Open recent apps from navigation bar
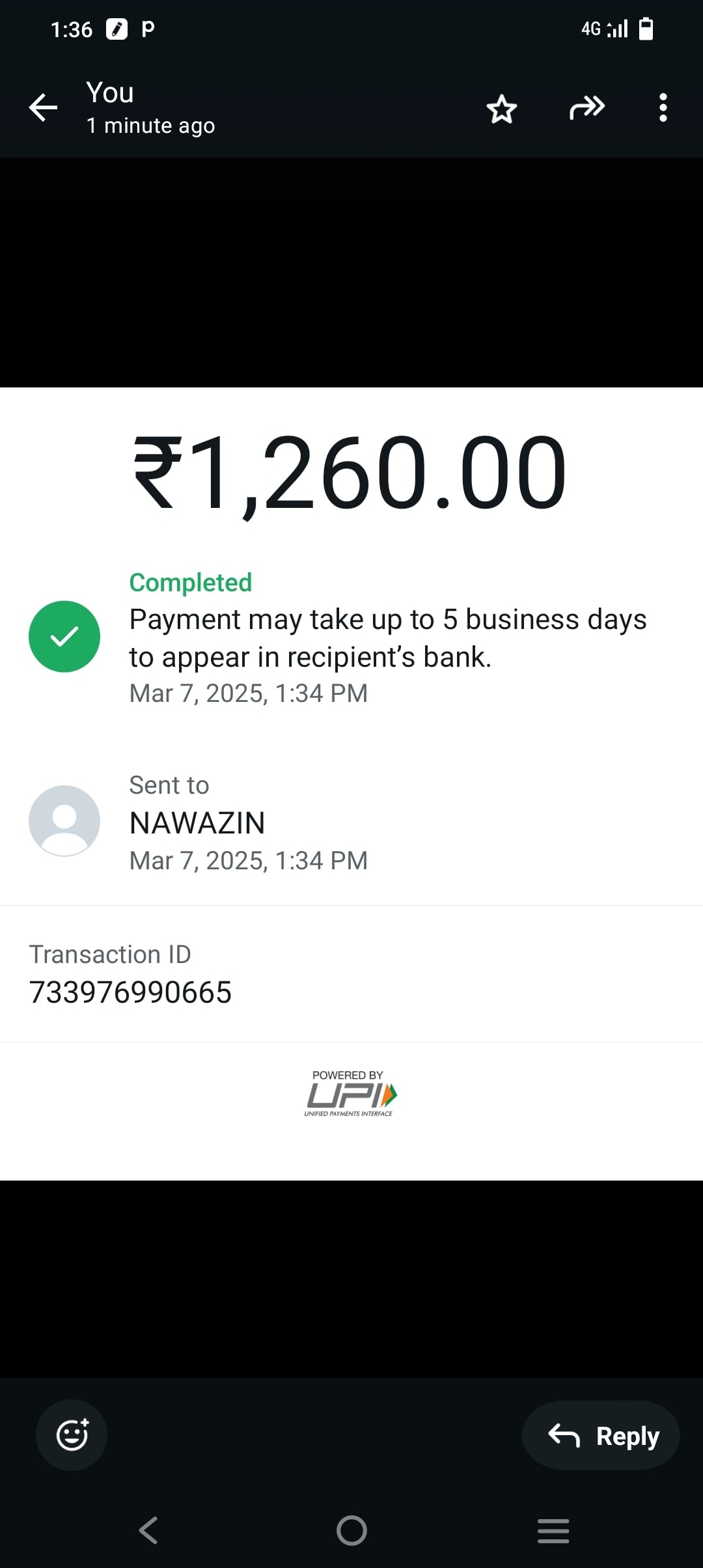This screenshot has height=1568, width=703. tap(553, 1530)
